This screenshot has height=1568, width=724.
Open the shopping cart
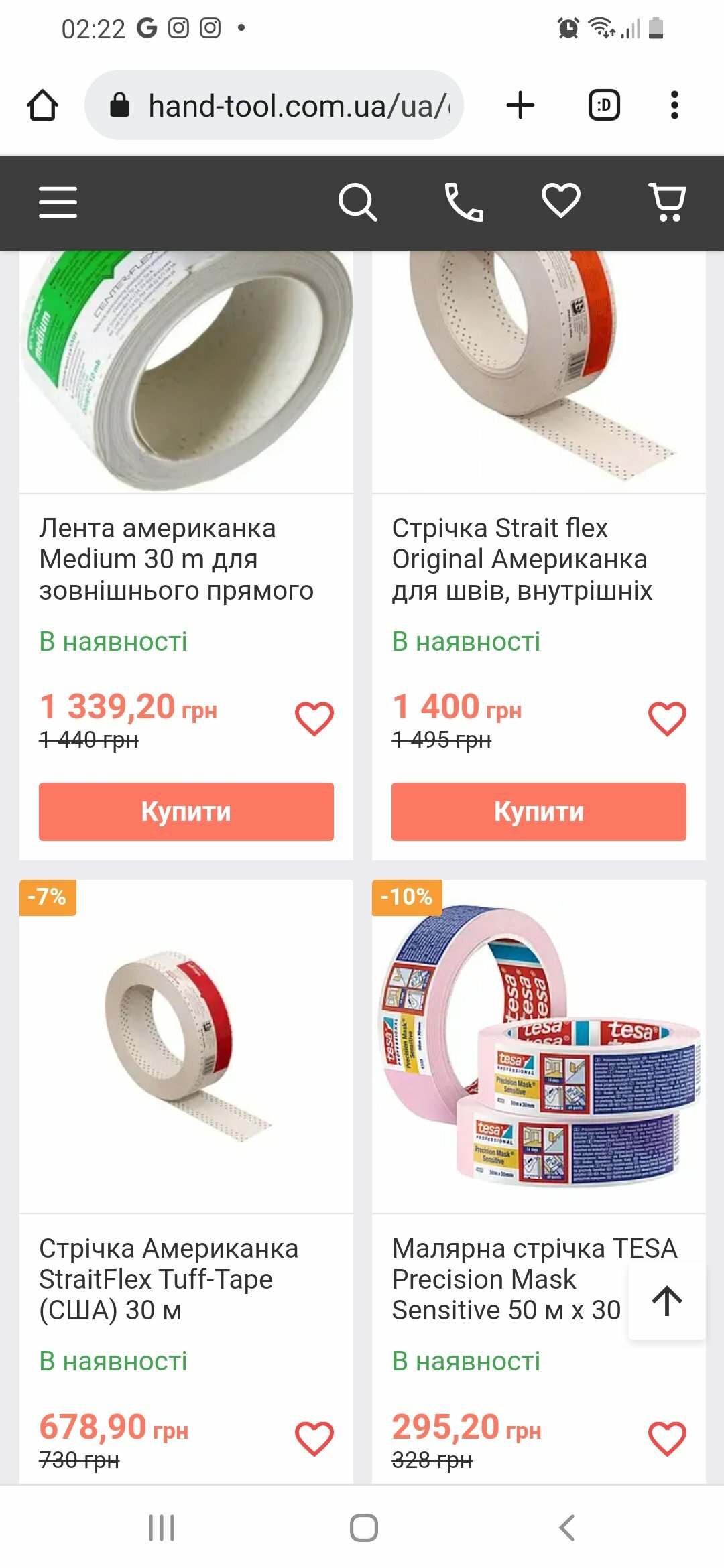pyautogui.click(x=668, y=202)
